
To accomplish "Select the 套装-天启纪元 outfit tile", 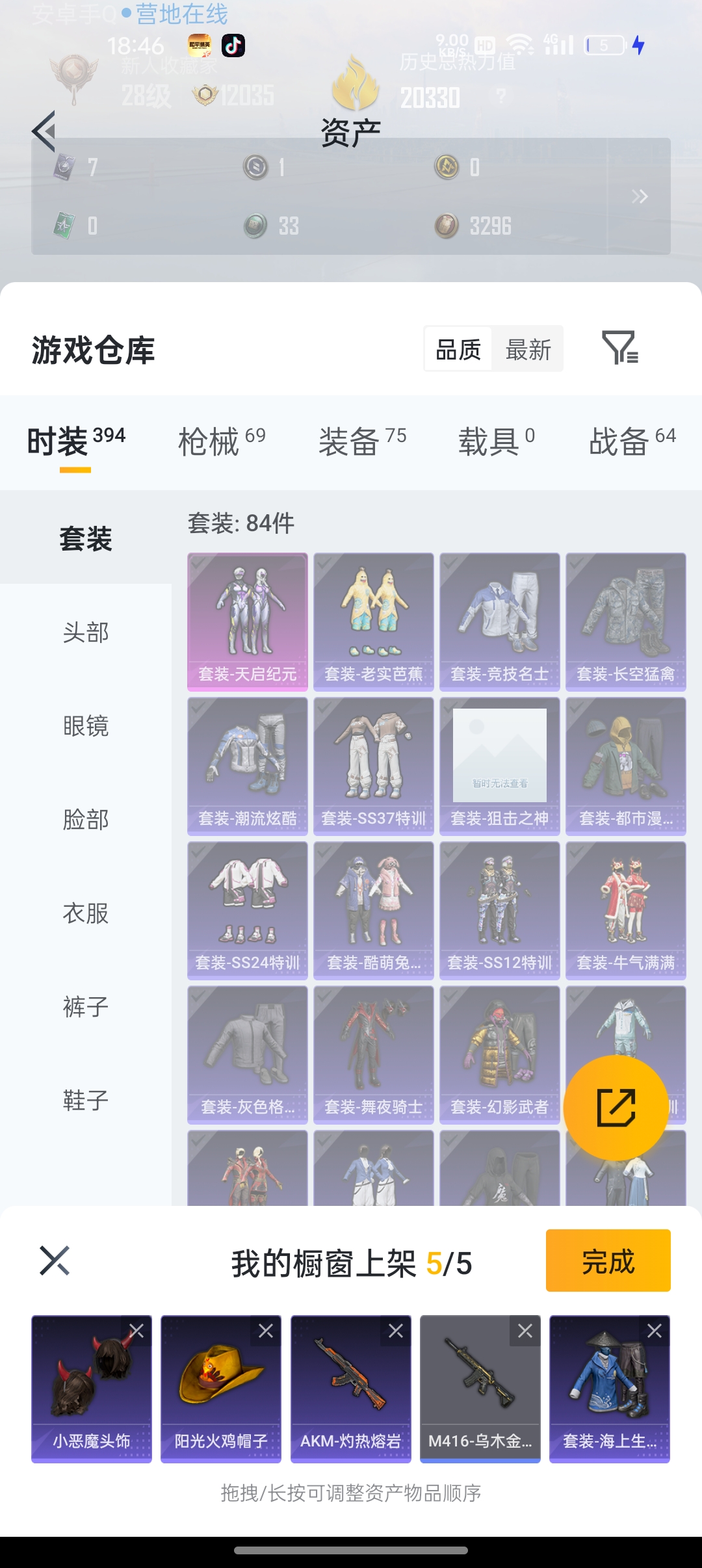I will (x=248, y=622).
